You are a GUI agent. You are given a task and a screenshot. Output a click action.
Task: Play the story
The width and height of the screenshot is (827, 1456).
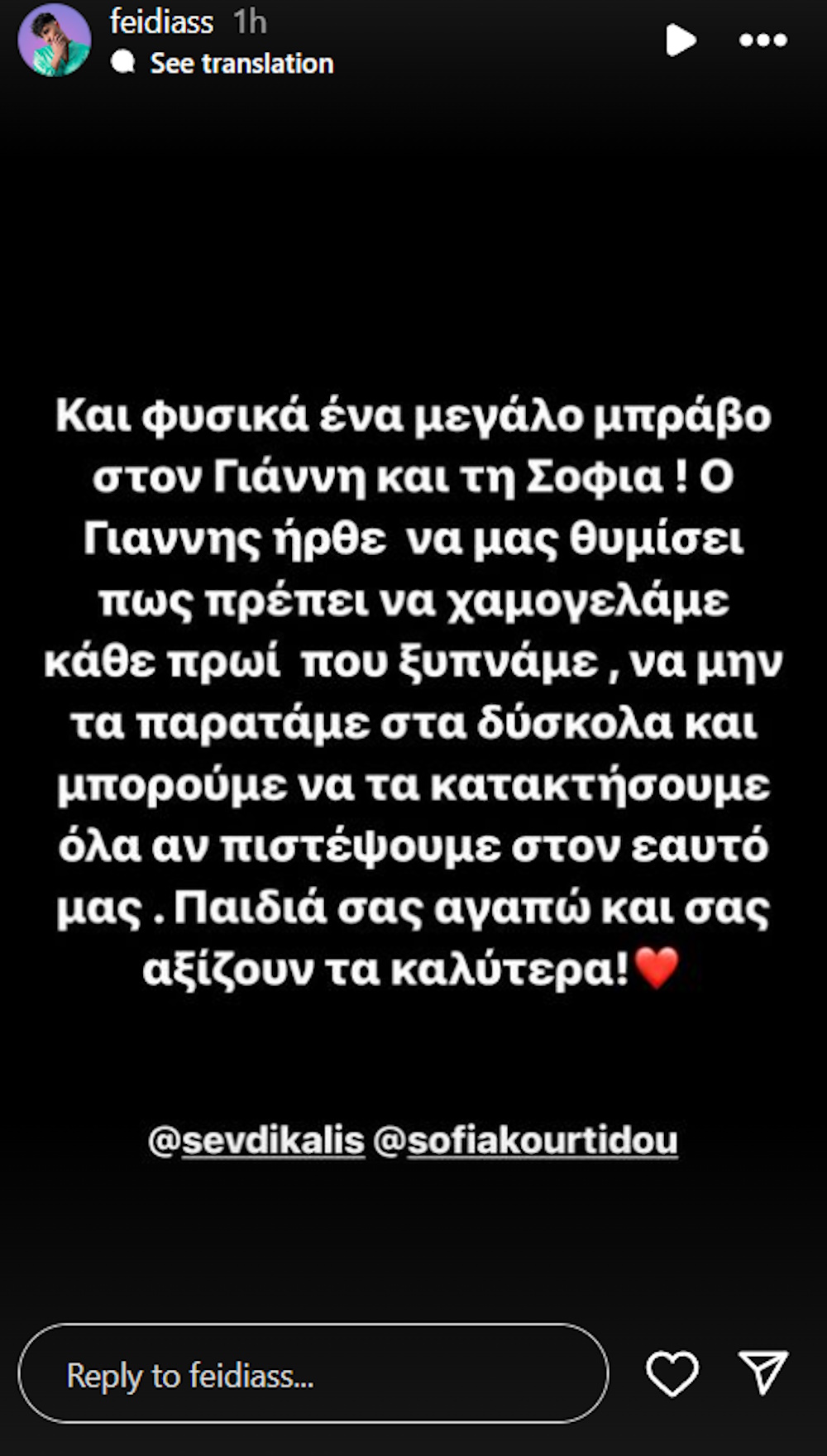click(x=680, y=40)
